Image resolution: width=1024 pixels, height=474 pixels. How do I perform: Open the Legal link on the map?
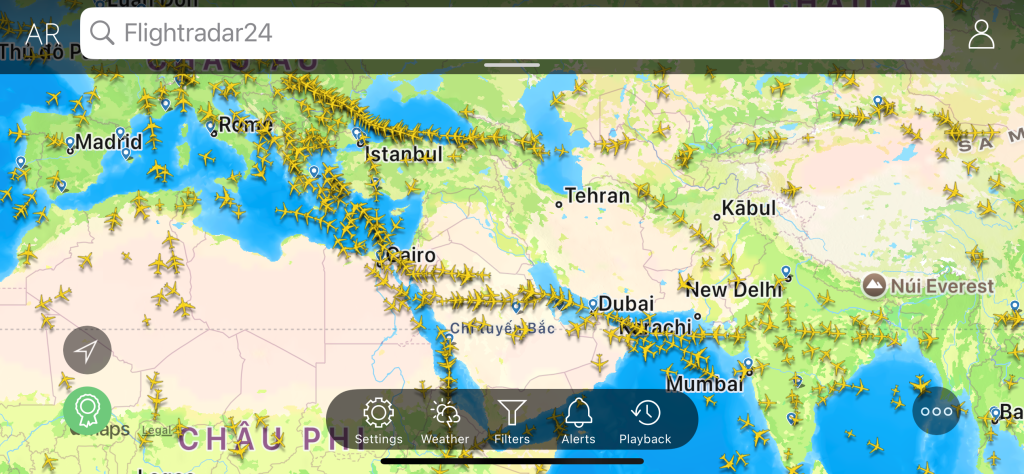coord(154,430)
